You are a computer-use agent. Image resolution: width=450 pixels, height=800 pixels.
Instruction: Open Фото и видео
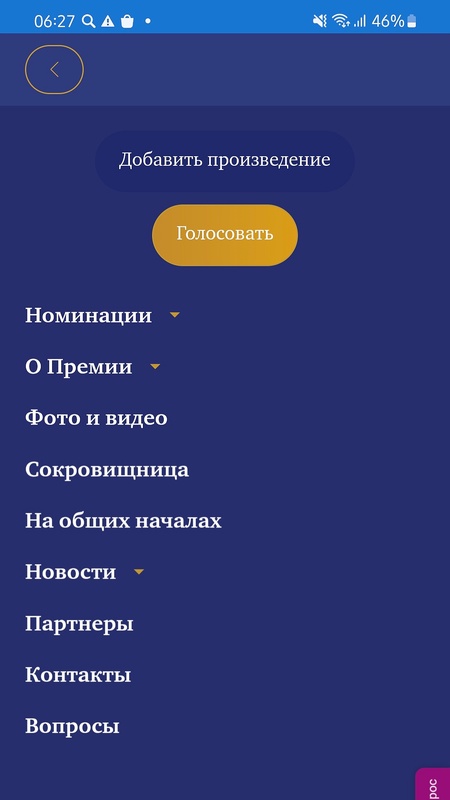click(96, 418)
